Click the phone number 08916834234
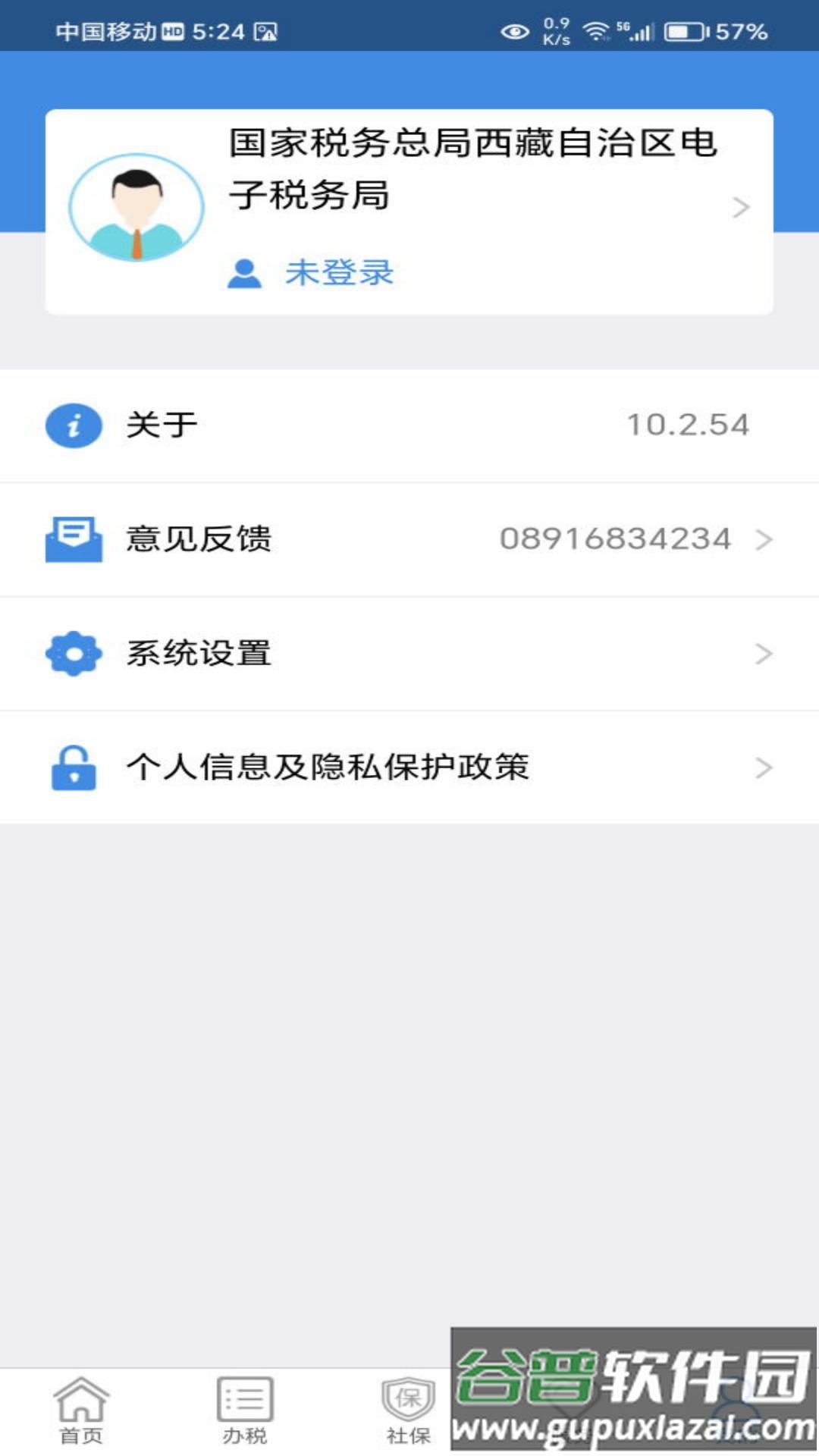 [x=614, y=538]
